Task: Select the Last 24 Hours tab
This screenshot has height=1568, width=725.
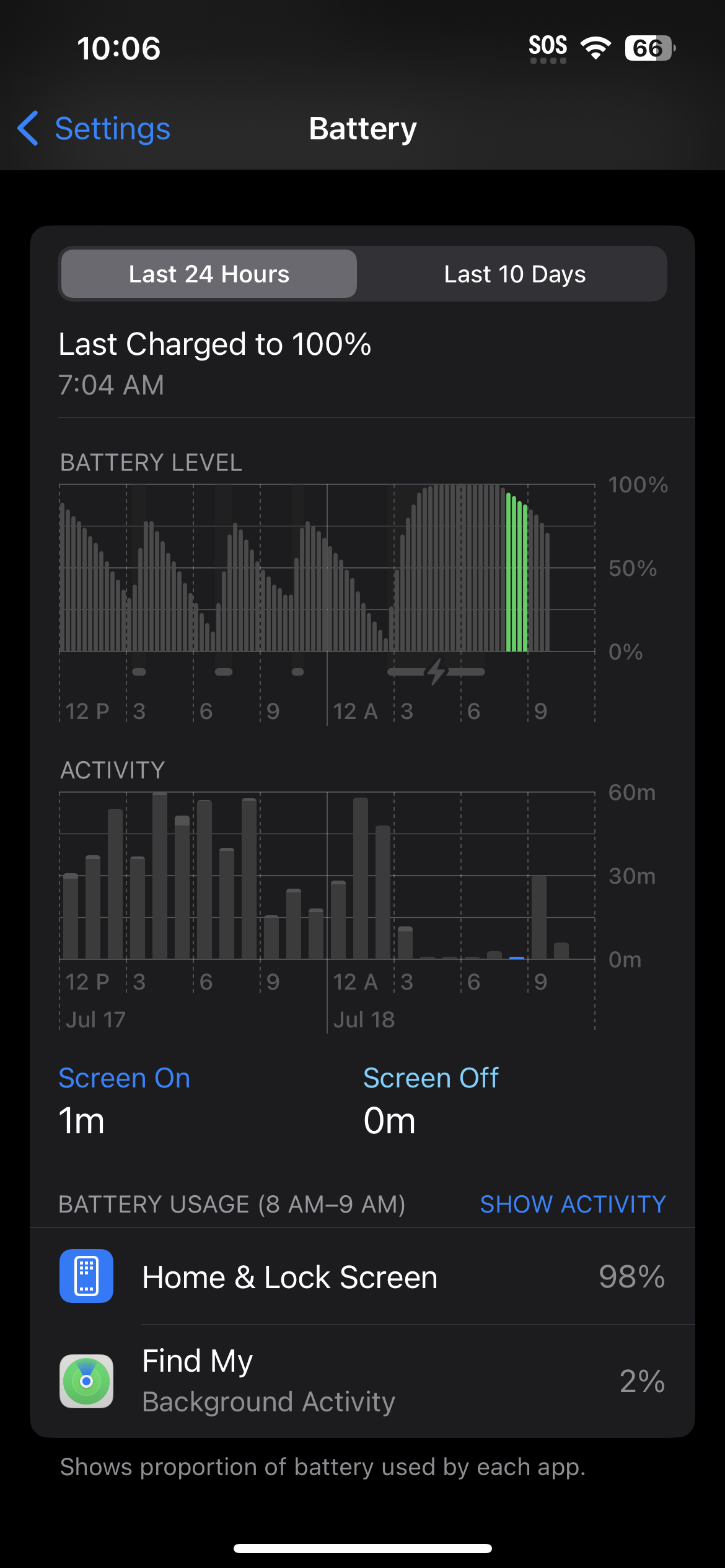Action: [x=209, y=274]
